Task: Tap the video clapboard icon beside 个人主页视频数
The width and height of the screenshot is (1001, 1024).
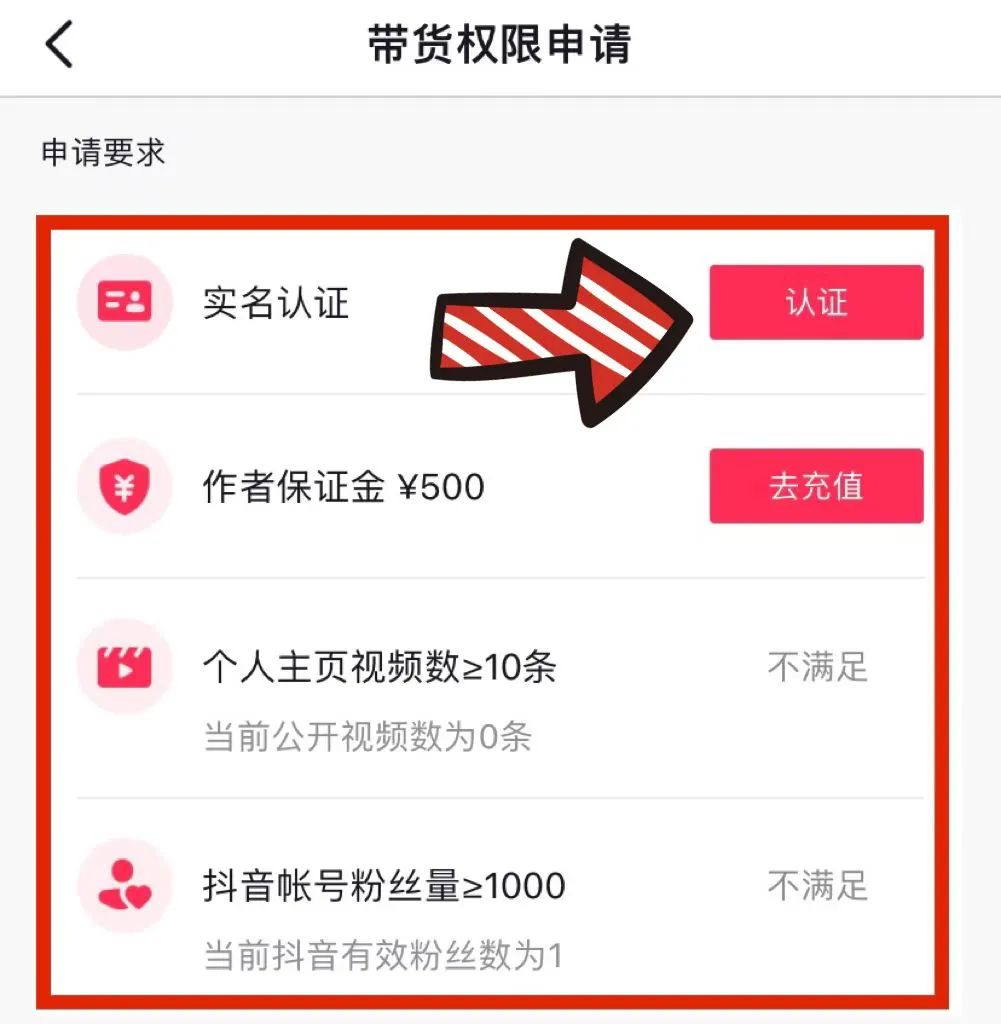Action: click(x=124, y=667)
